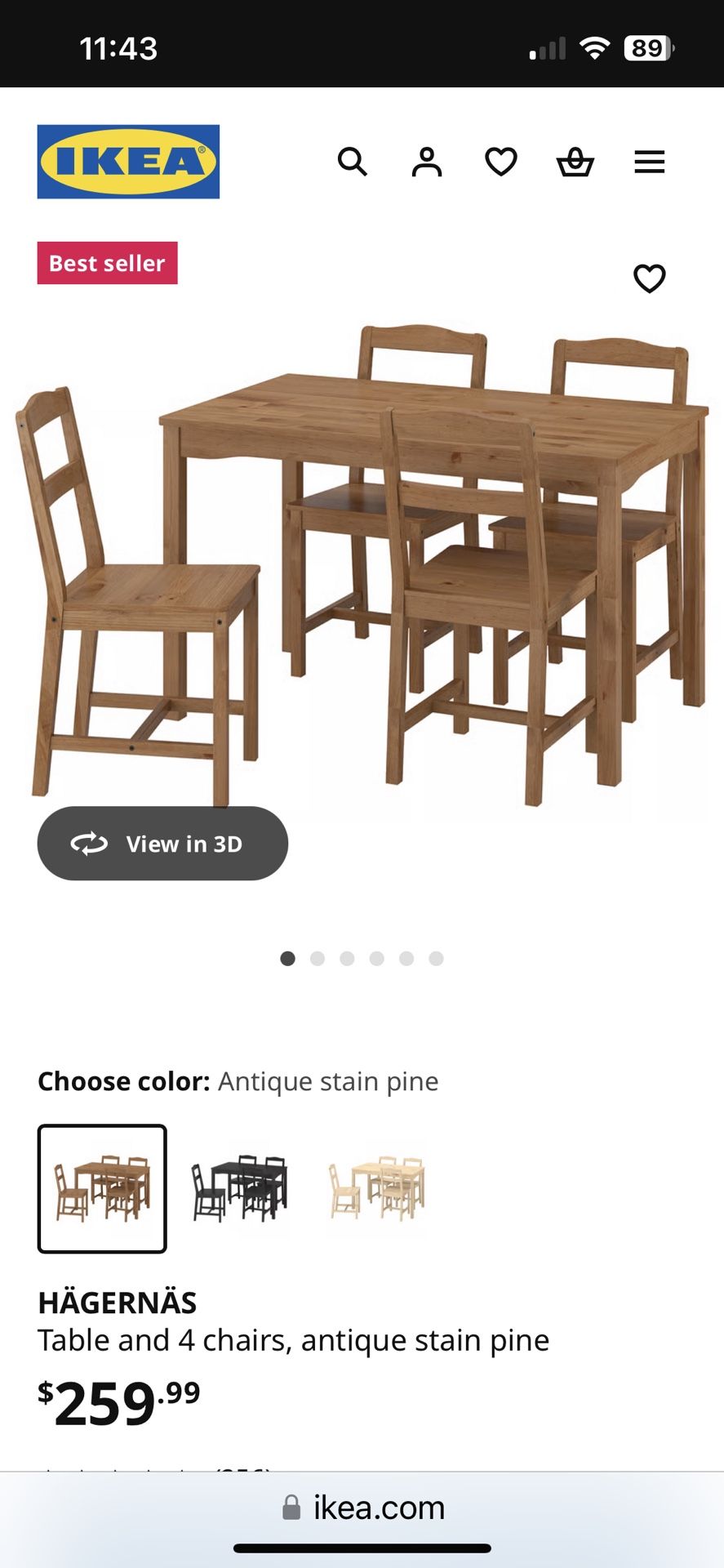Viewport: 724px width, 1568px height.
Task: Expand the menu to browse categories
Action: point(649,162)
